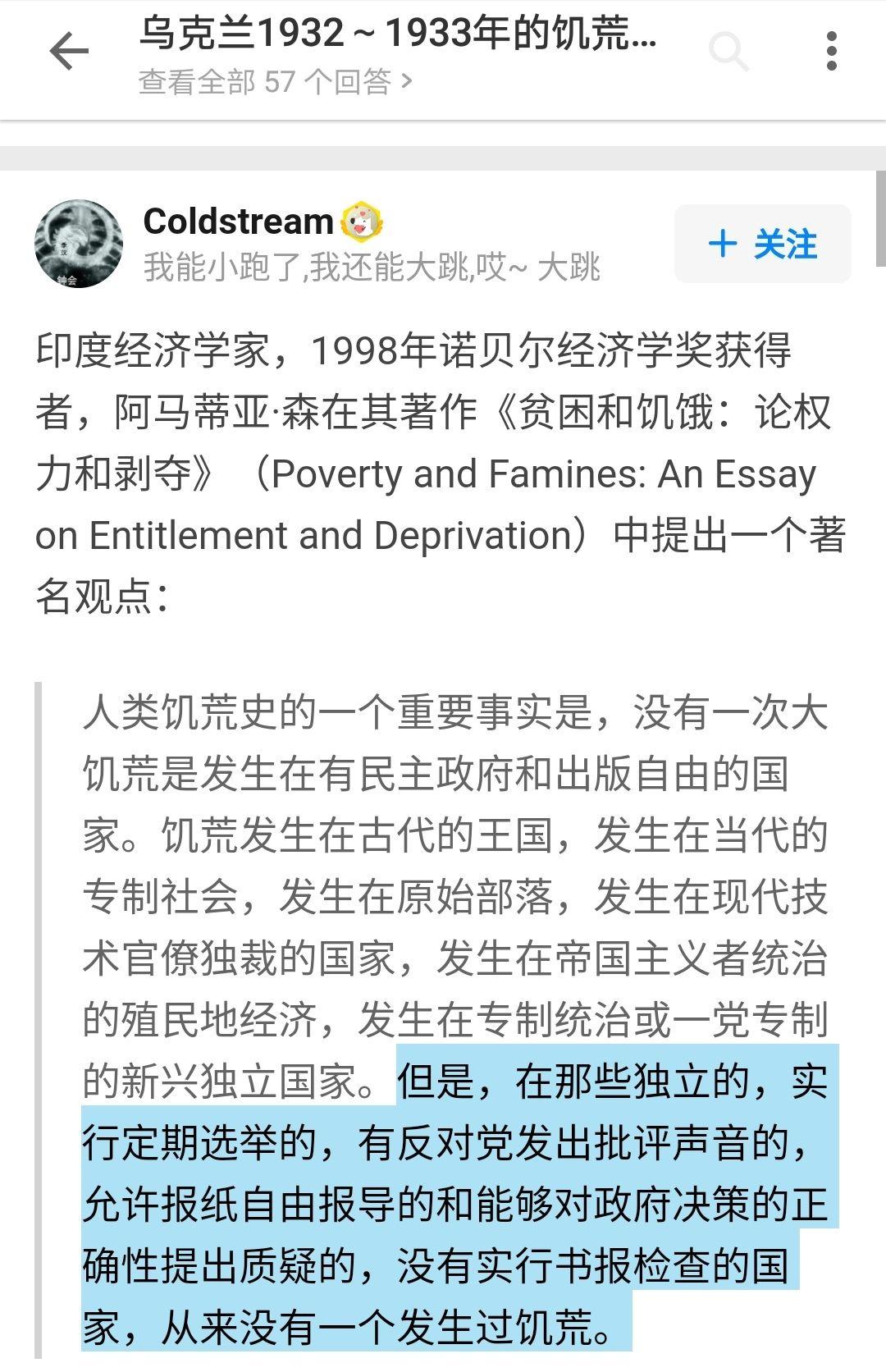Screen dimensions: 886x1372
Task: View all 57 answers
Action: tap(275, 82)
